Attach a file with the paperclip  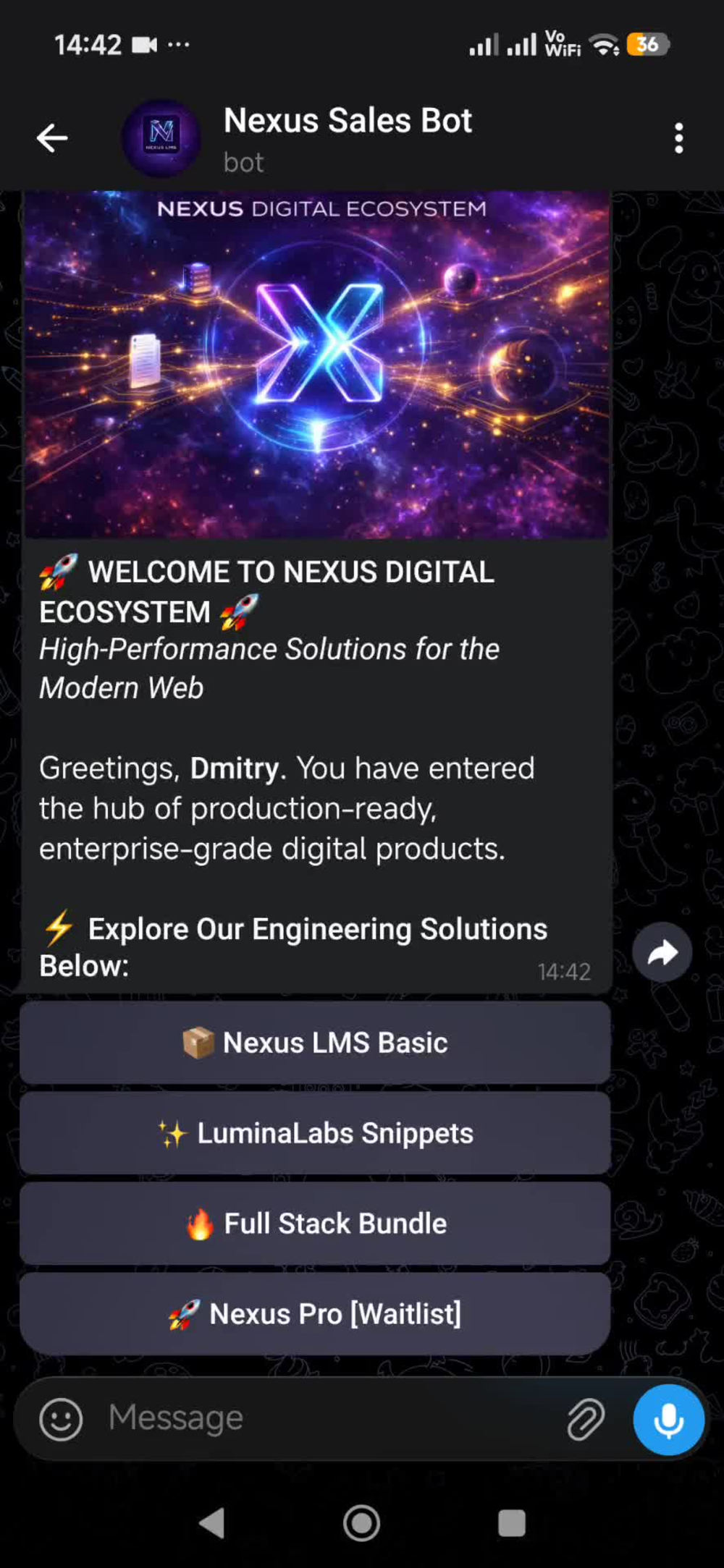(585, 1419)
